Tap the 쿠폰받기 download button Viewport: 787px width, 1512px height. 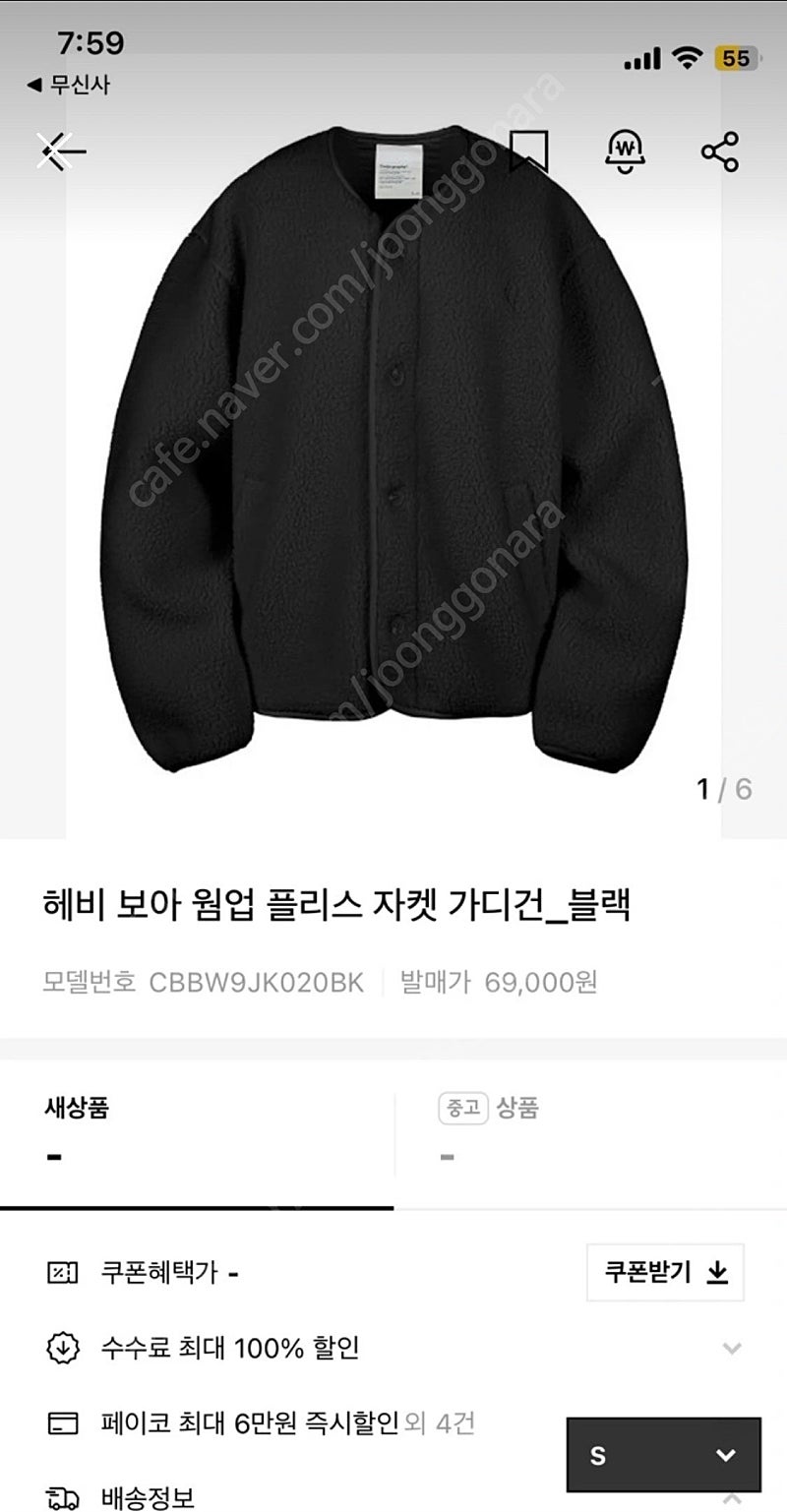coord(665,1272)
